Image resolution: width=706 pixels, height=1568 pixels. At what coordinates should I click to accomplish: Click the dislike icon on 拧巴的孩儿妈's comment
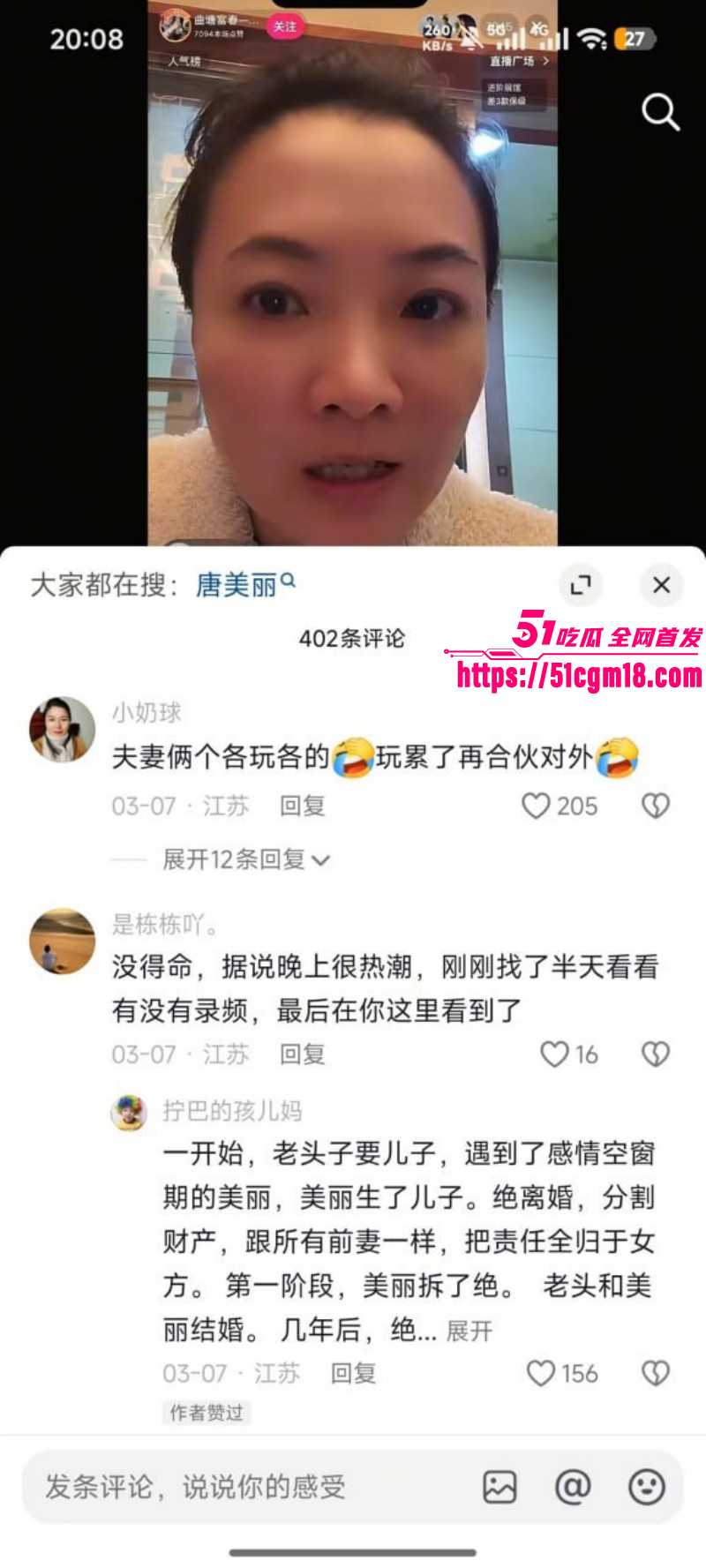pyautogui.click(x=655, y=1373)
